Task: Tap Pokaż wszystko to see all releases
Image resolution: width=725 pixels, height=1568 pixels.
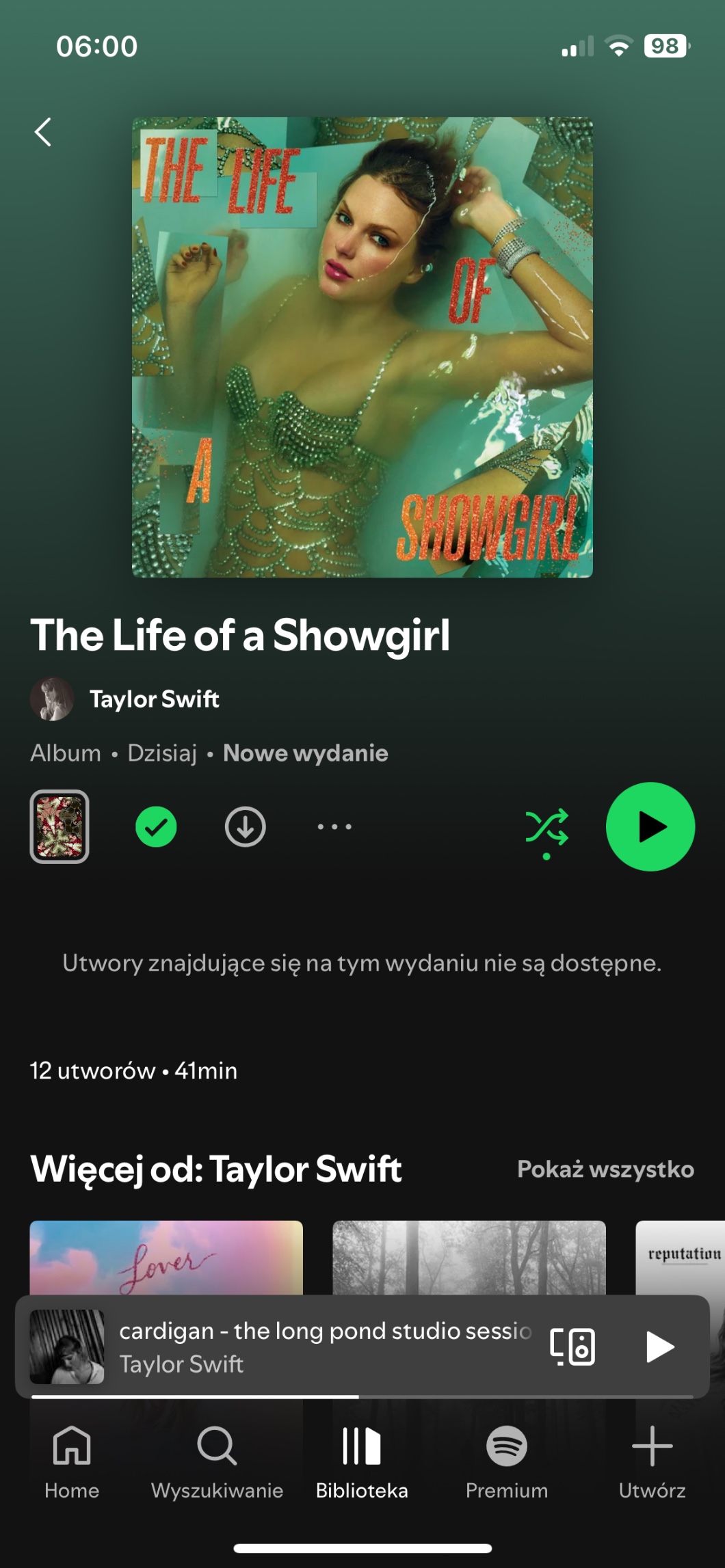Action: (x=605, y=1169)
